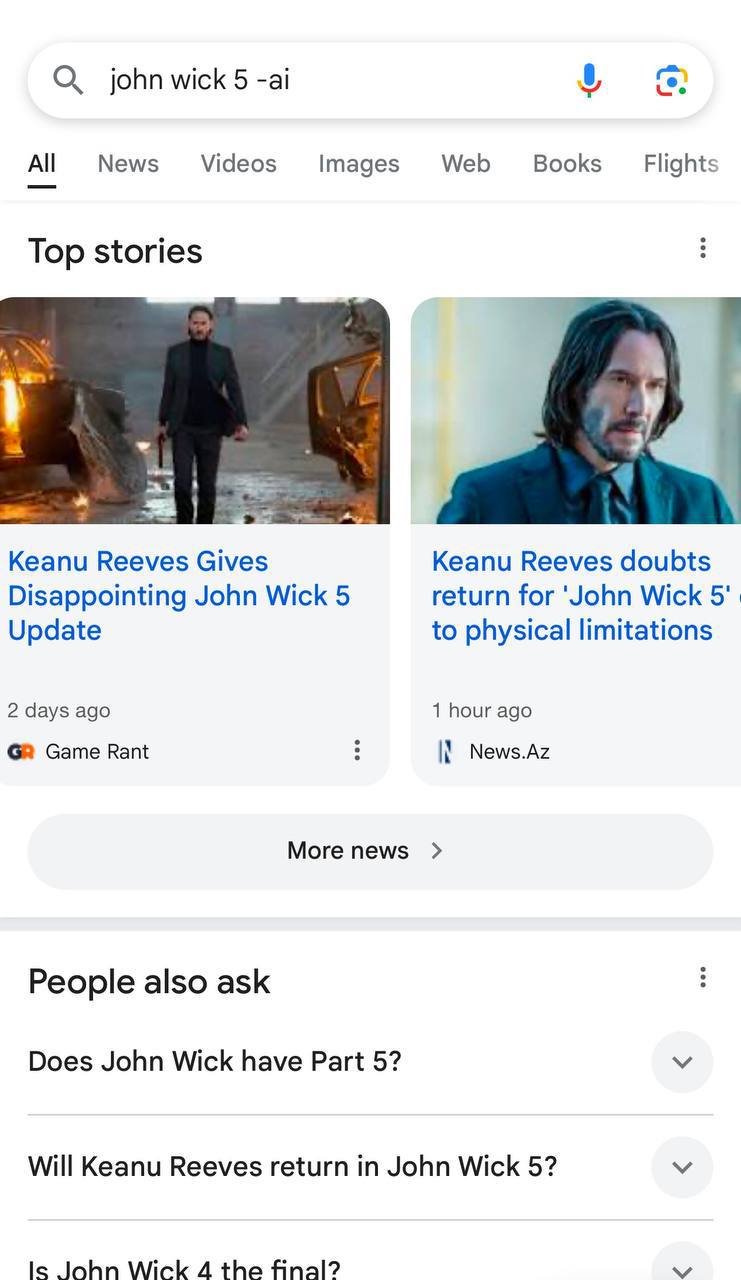This screenshot has width=741, height=1280.
Task: Open options for the Game Rant story
Action: click(357, 751)
